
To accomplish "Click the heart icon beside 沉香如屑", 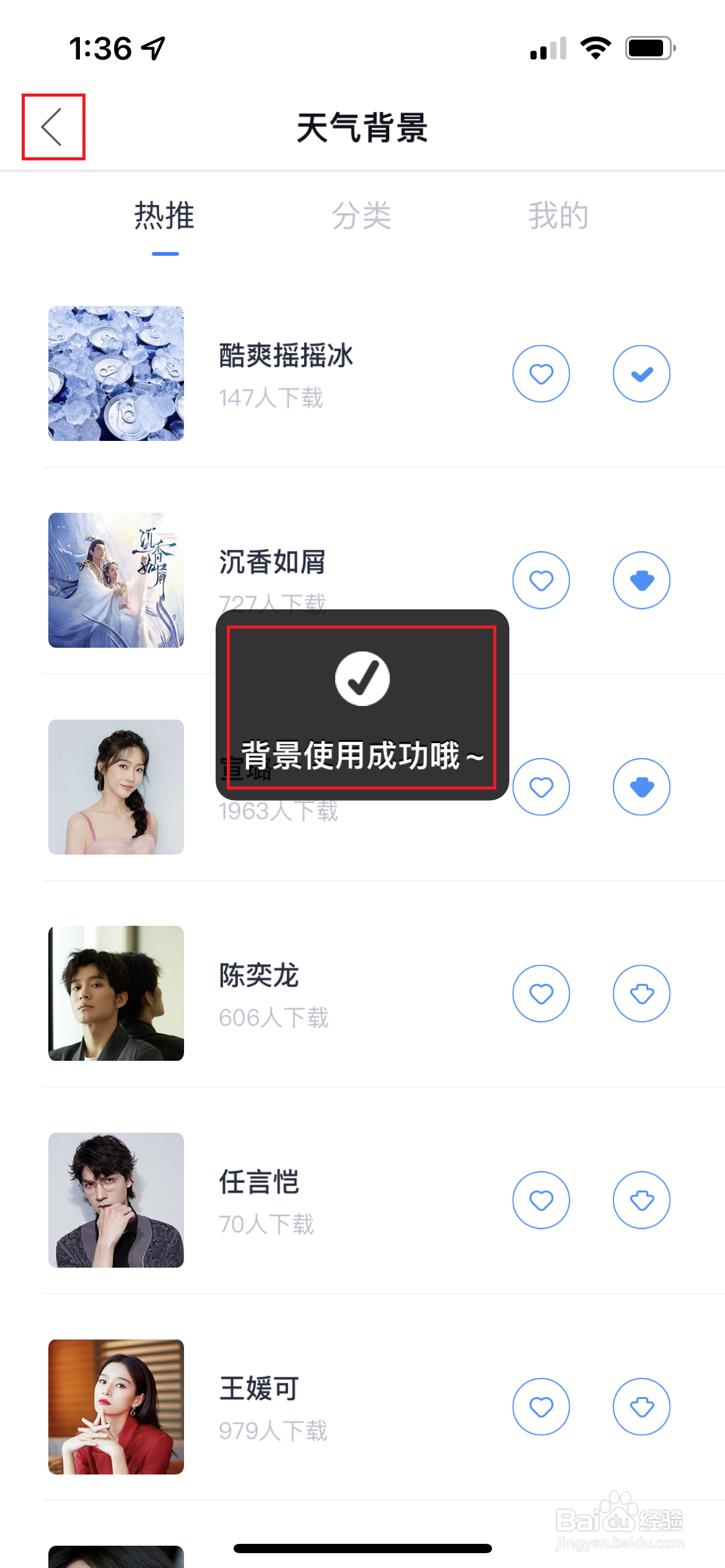I will coord(541,580).
